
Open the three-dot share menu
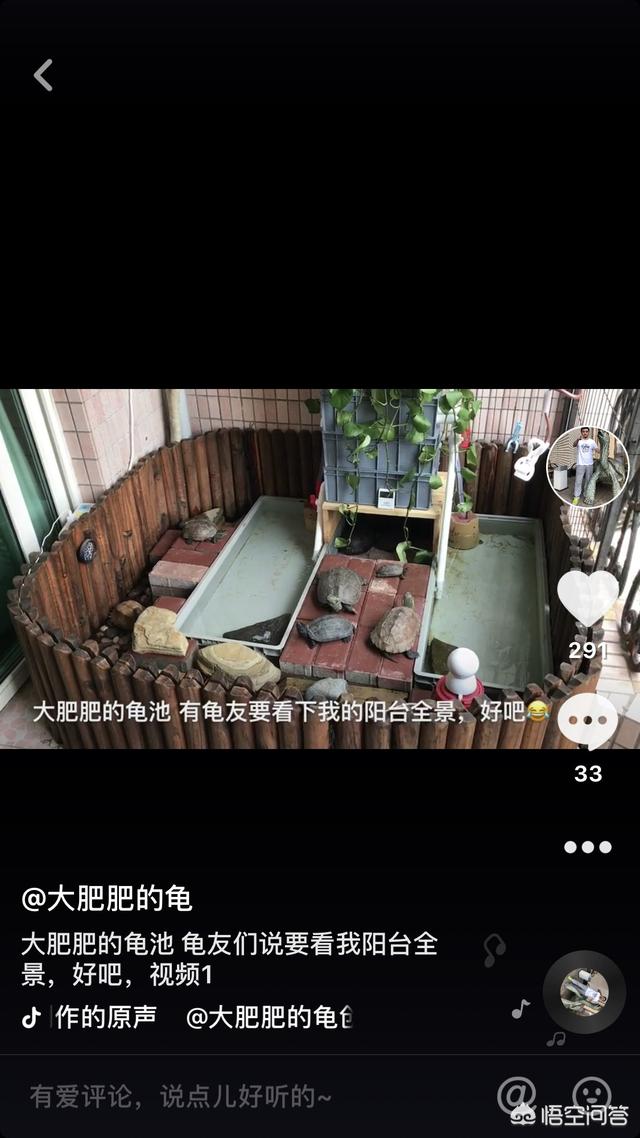point(587,847)
